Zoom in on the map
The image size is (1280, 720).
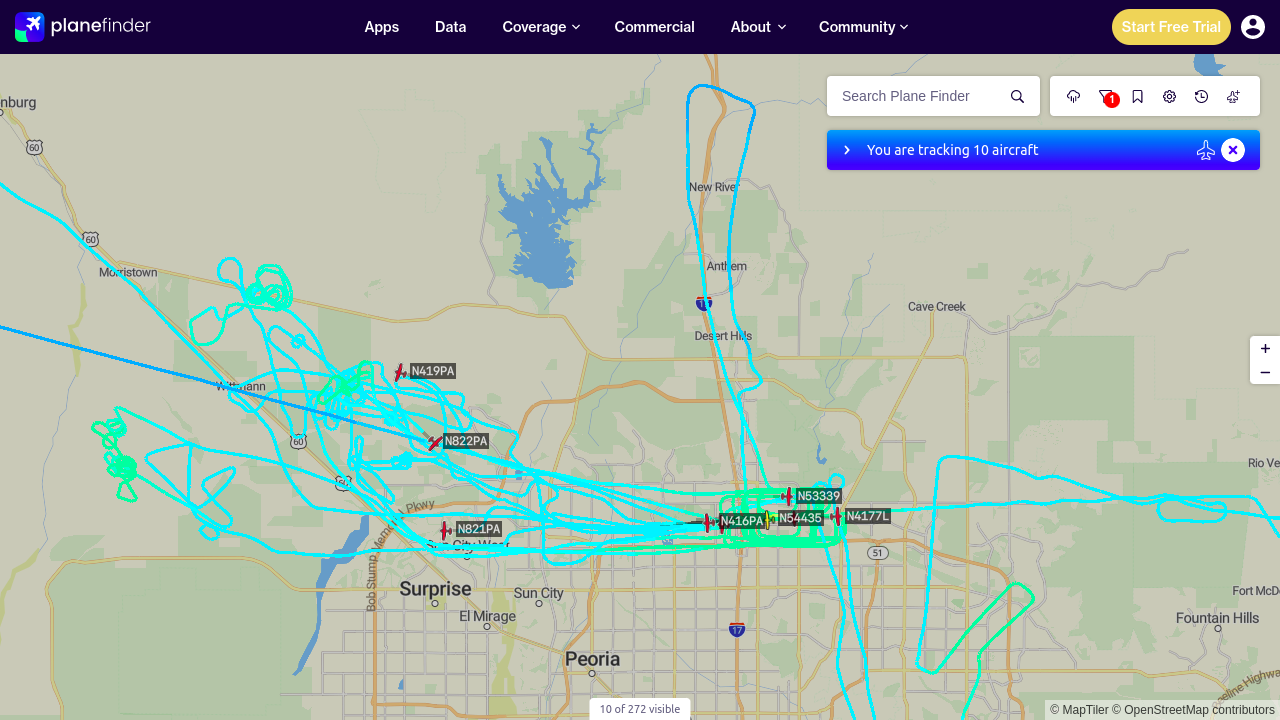[1265, 349]
